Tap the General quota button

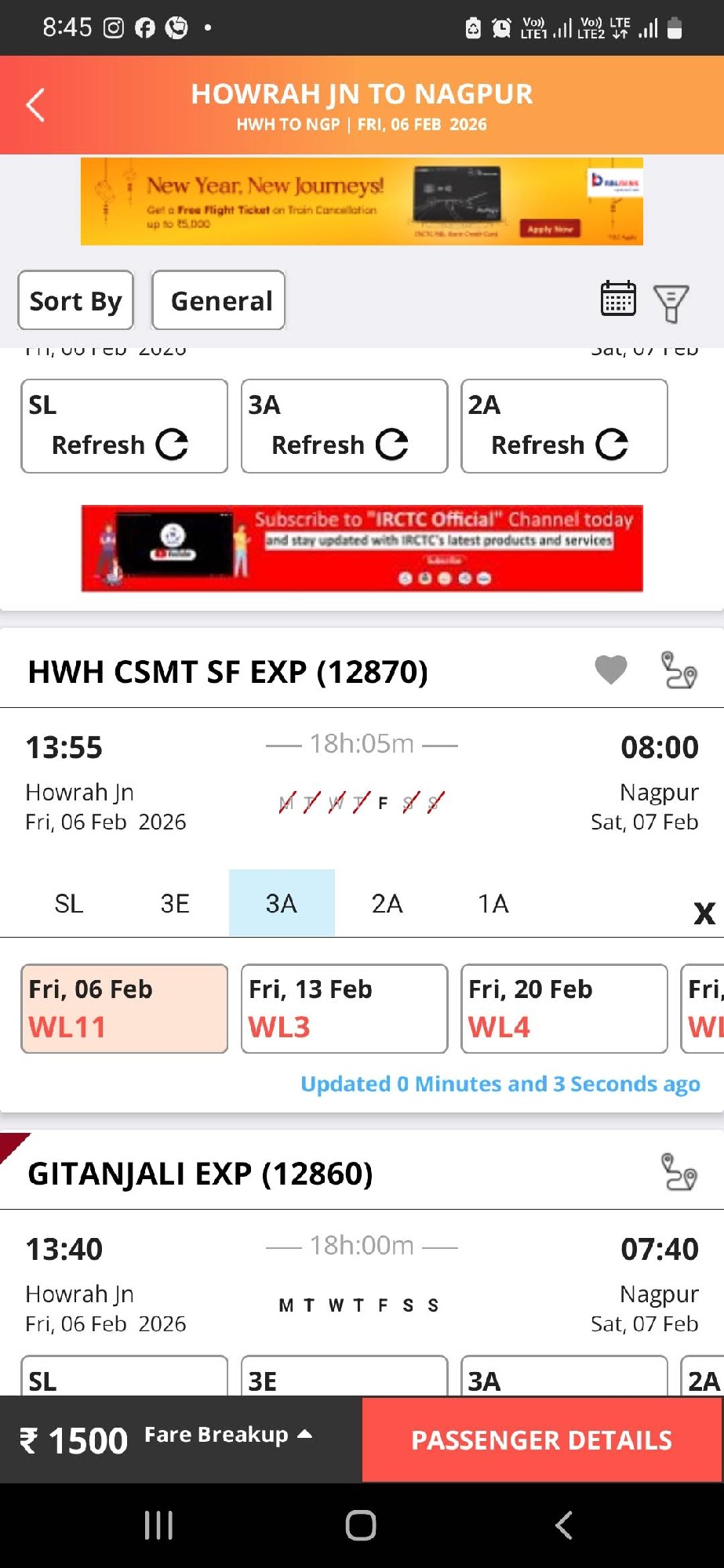218,300
